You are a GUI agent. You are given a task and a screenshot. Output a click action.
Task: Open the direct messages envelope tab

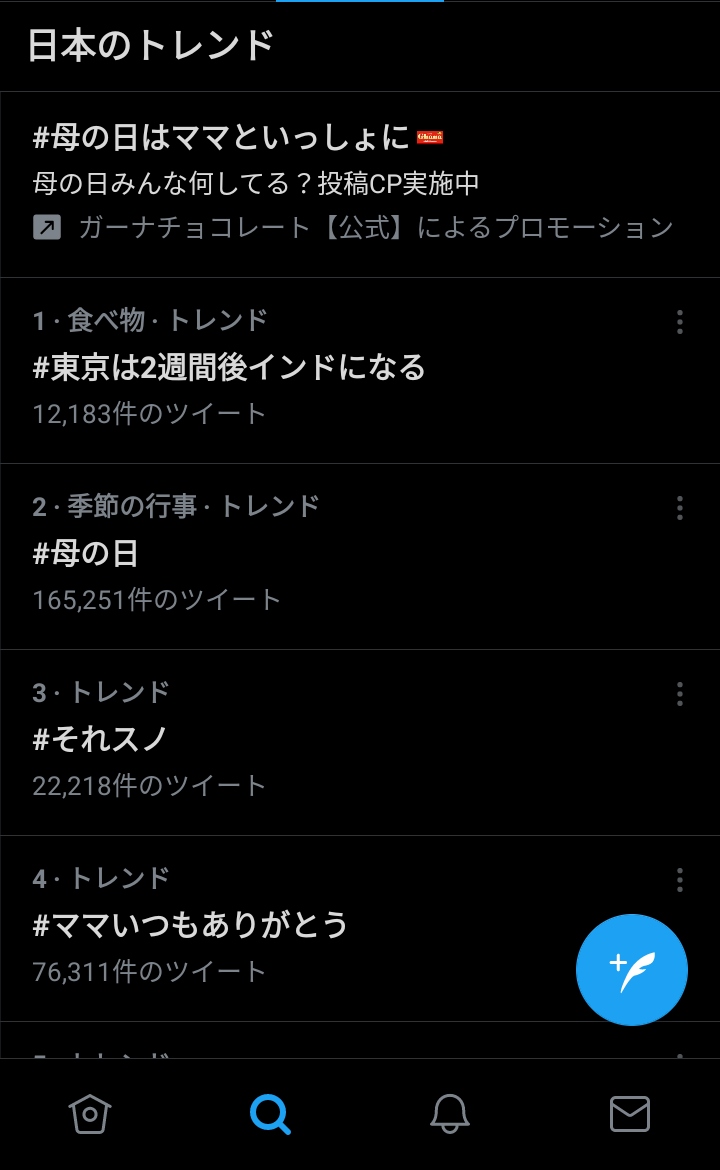tap(630, 1114)
